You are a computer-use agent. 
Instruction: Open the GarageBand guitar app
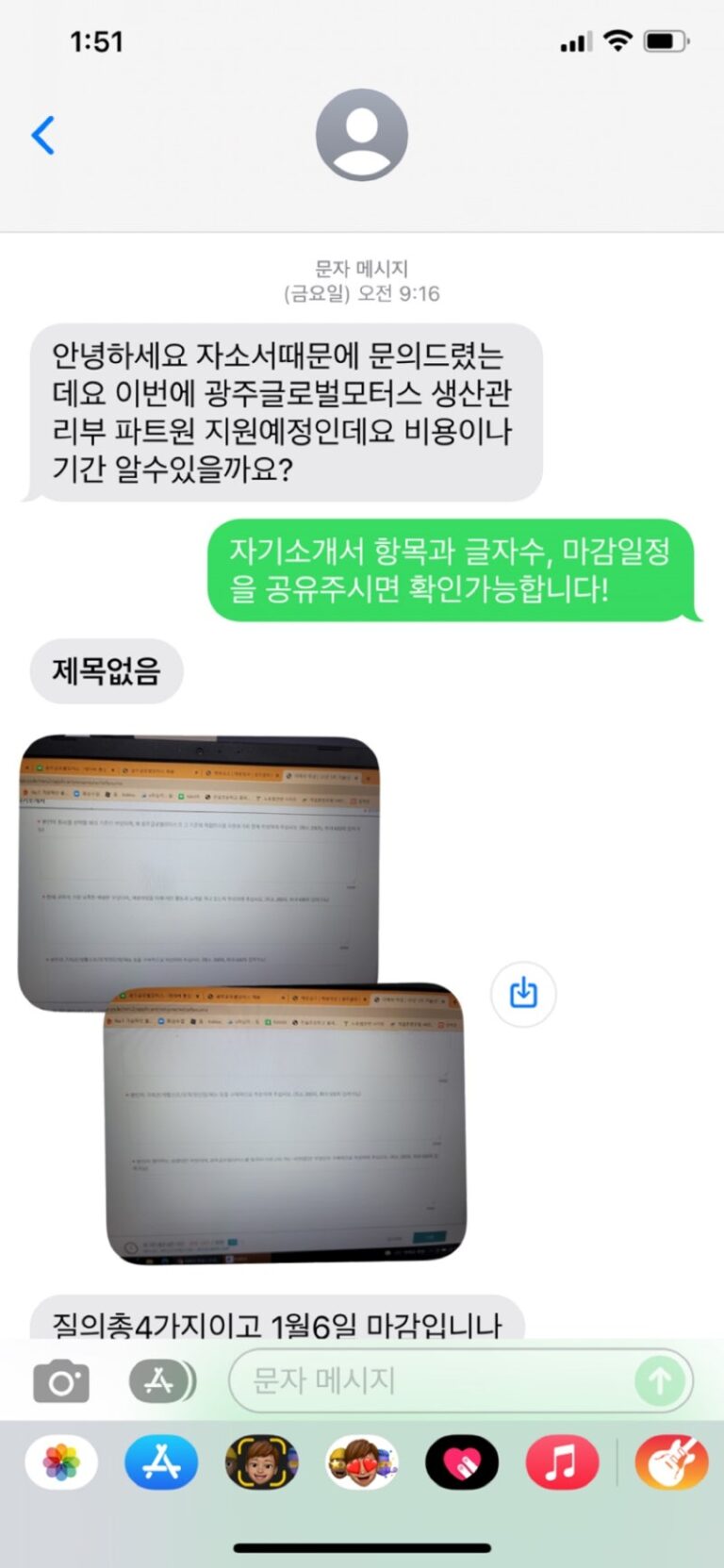tap(671, 1462)
